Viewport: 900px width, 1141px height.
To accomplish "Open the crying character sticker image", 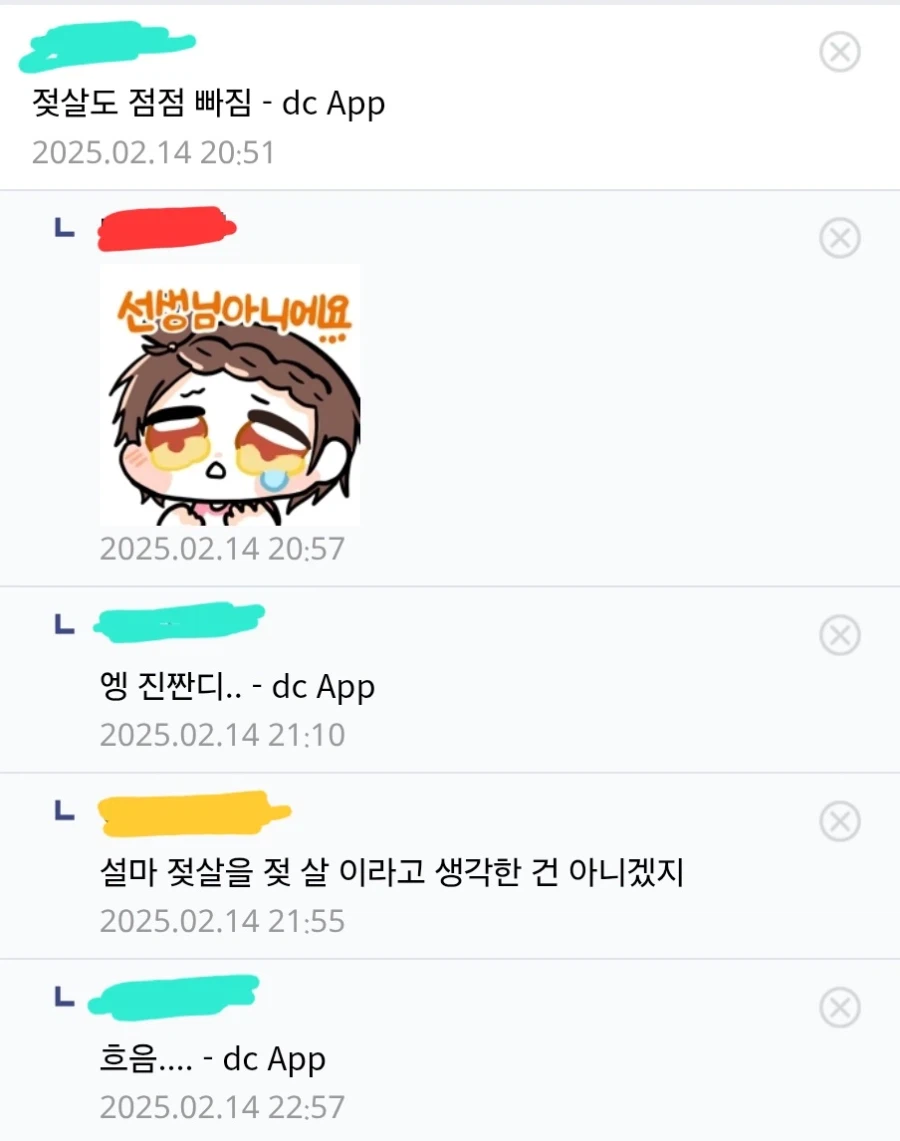I will click(x=230, y=396).
